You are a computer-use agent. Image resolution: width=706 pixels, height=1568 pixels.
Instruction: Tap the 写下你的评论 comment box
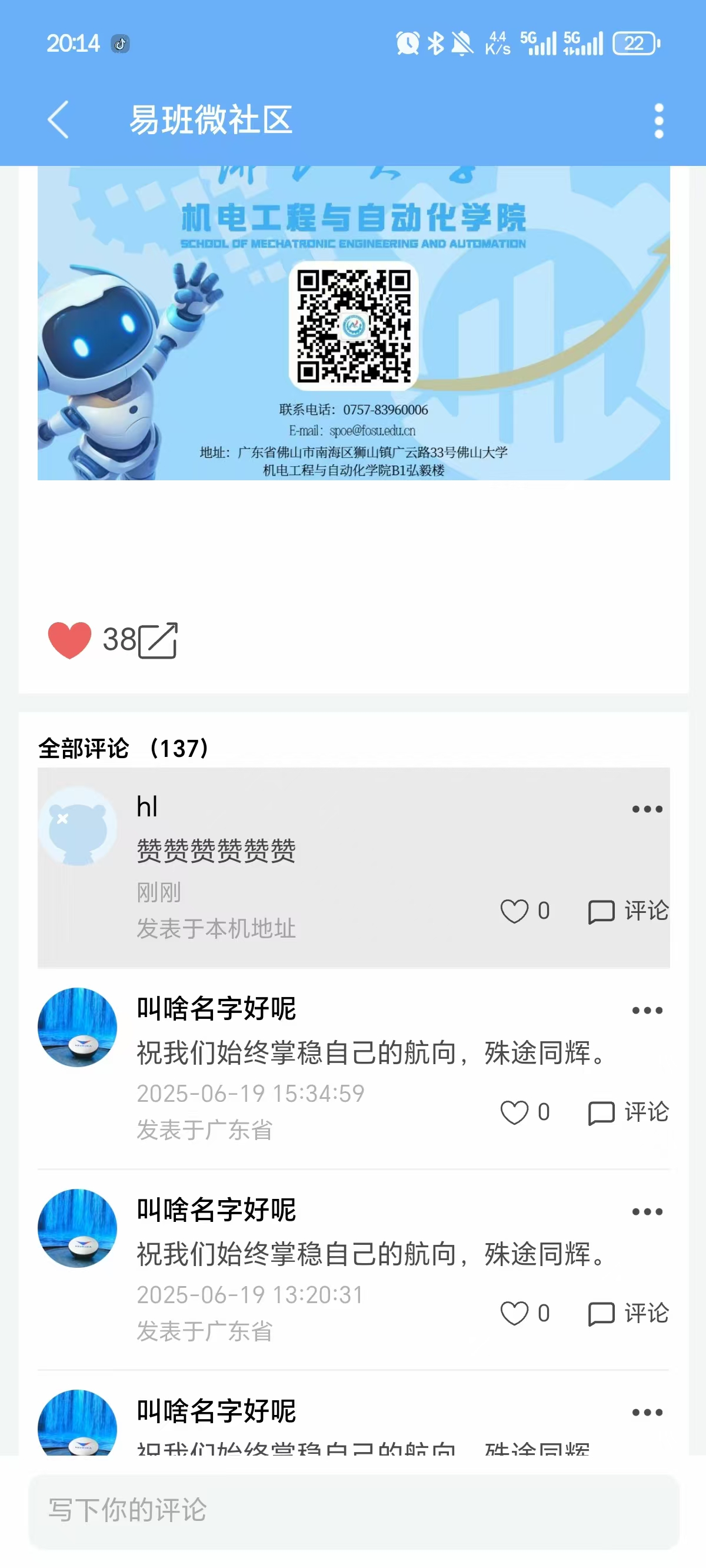coord(354,1511)
